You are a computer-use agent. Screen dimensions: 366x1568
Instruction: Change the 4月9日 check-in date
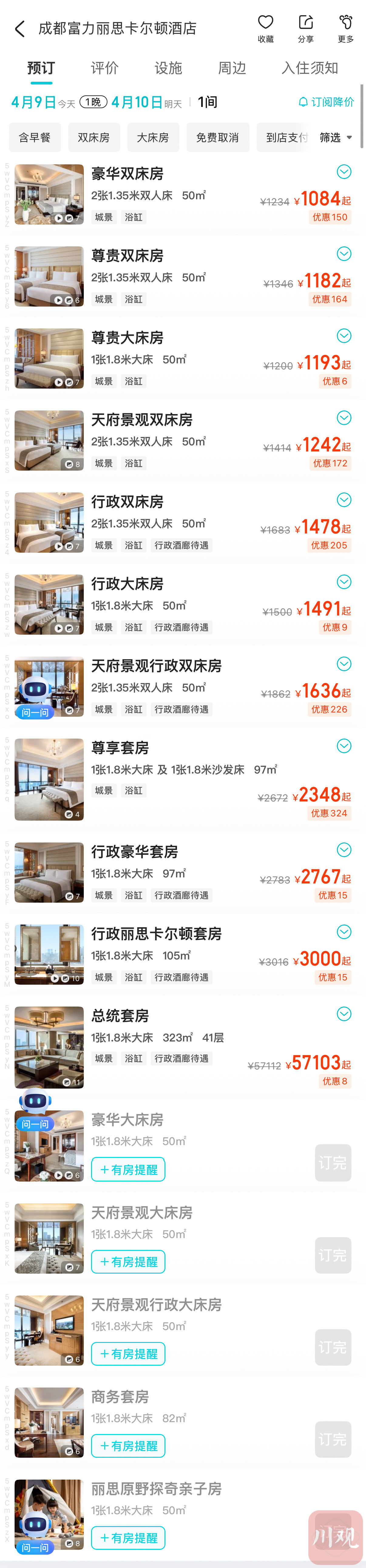coord(34,102)
